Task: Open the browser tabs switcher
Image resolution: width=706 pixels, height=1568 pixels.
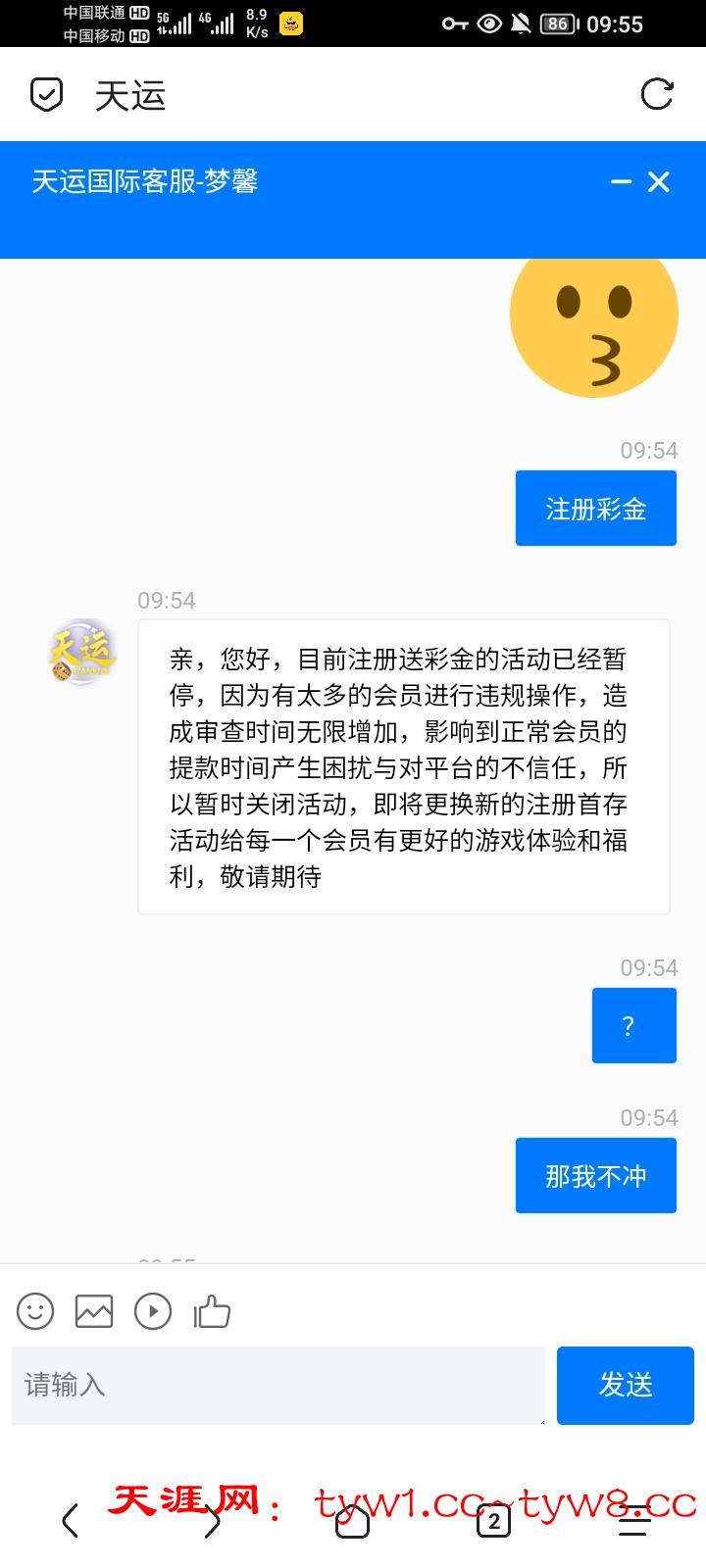Action: point(494,1520)
